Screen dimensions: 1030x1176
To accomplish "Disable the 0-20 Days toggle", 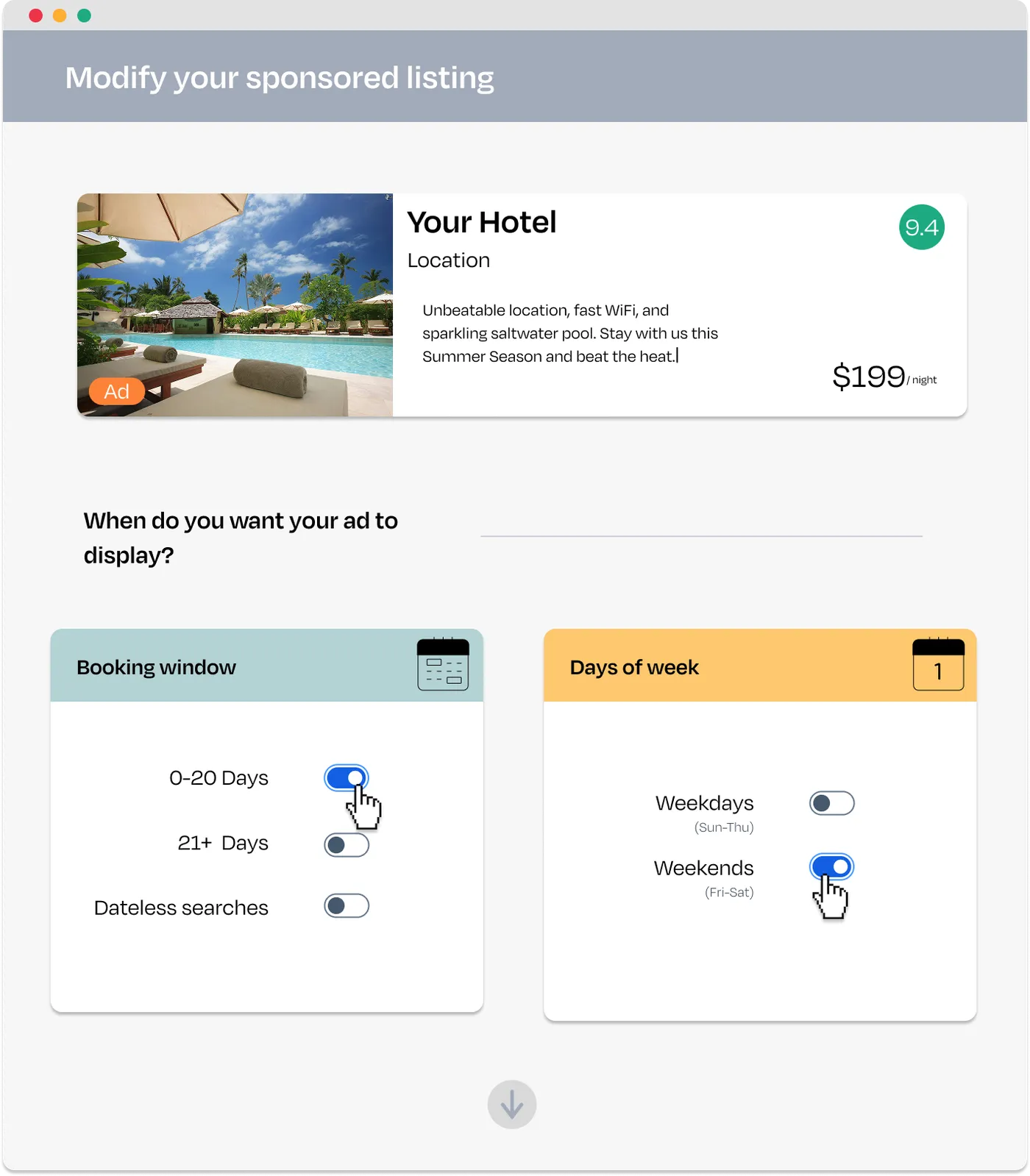I will pyautogui.click(x=346, y=777).
